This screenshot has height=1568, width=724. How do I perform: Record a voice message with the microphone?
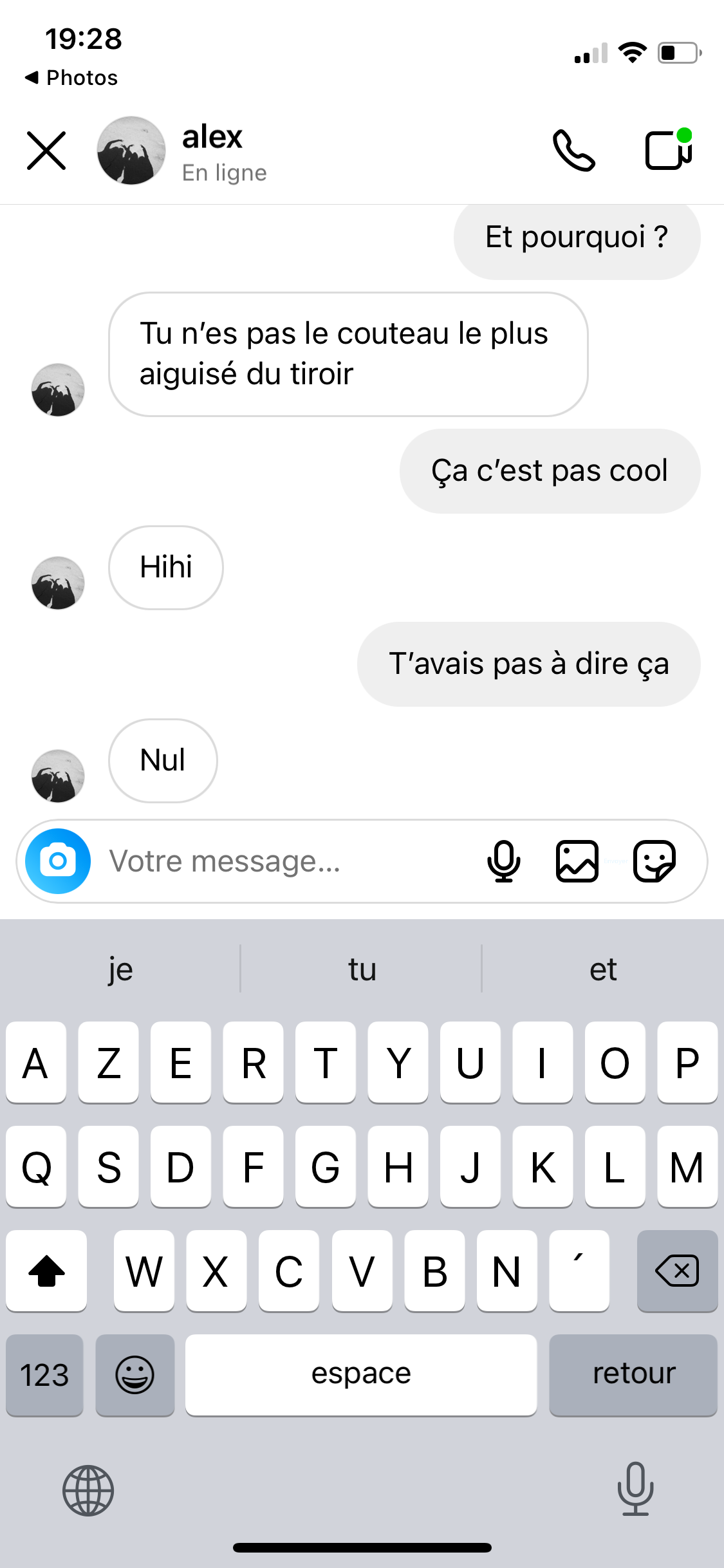(503, 861)
